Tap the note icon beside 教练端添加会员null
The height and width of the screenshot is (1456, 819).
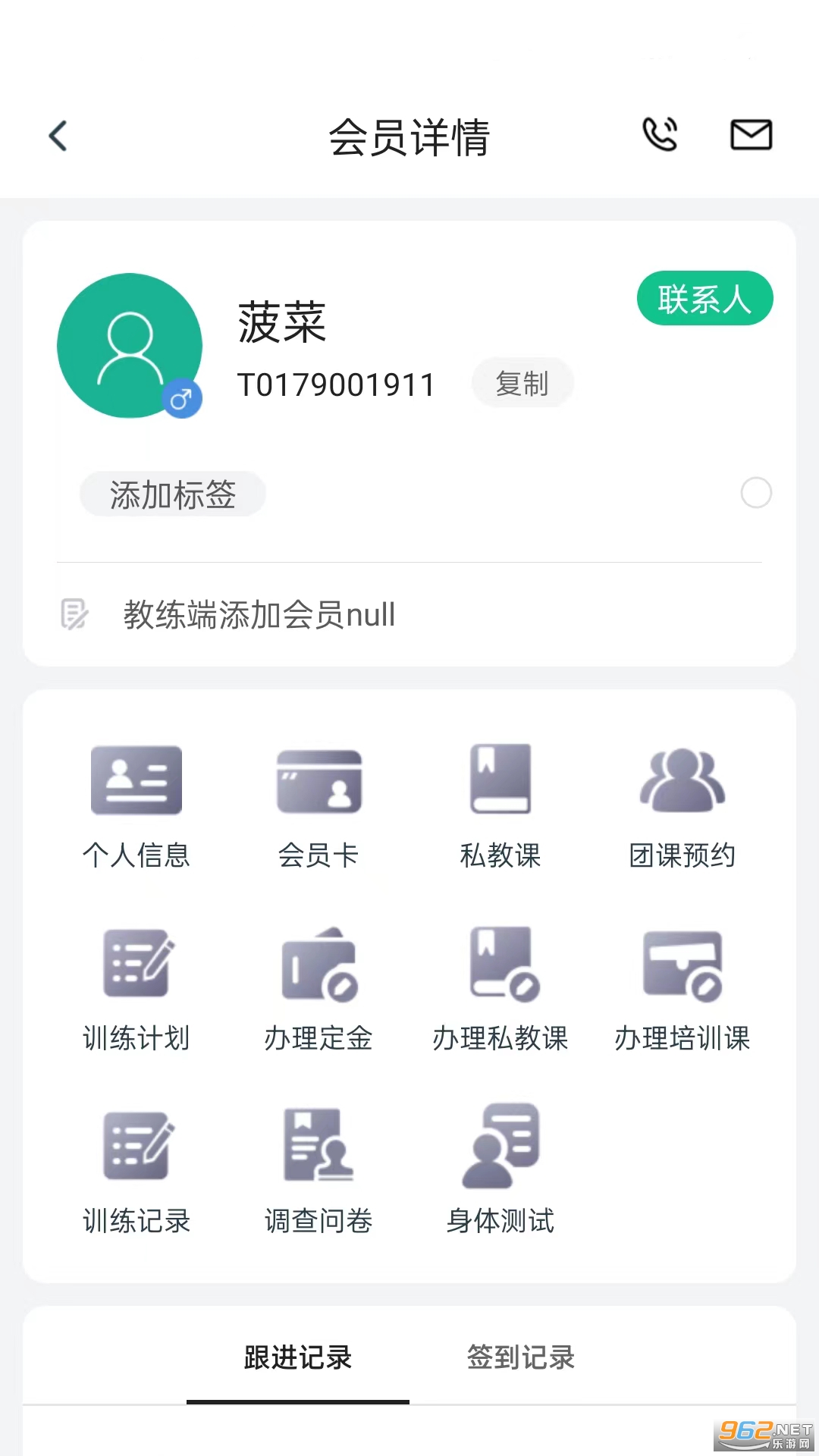74,615
